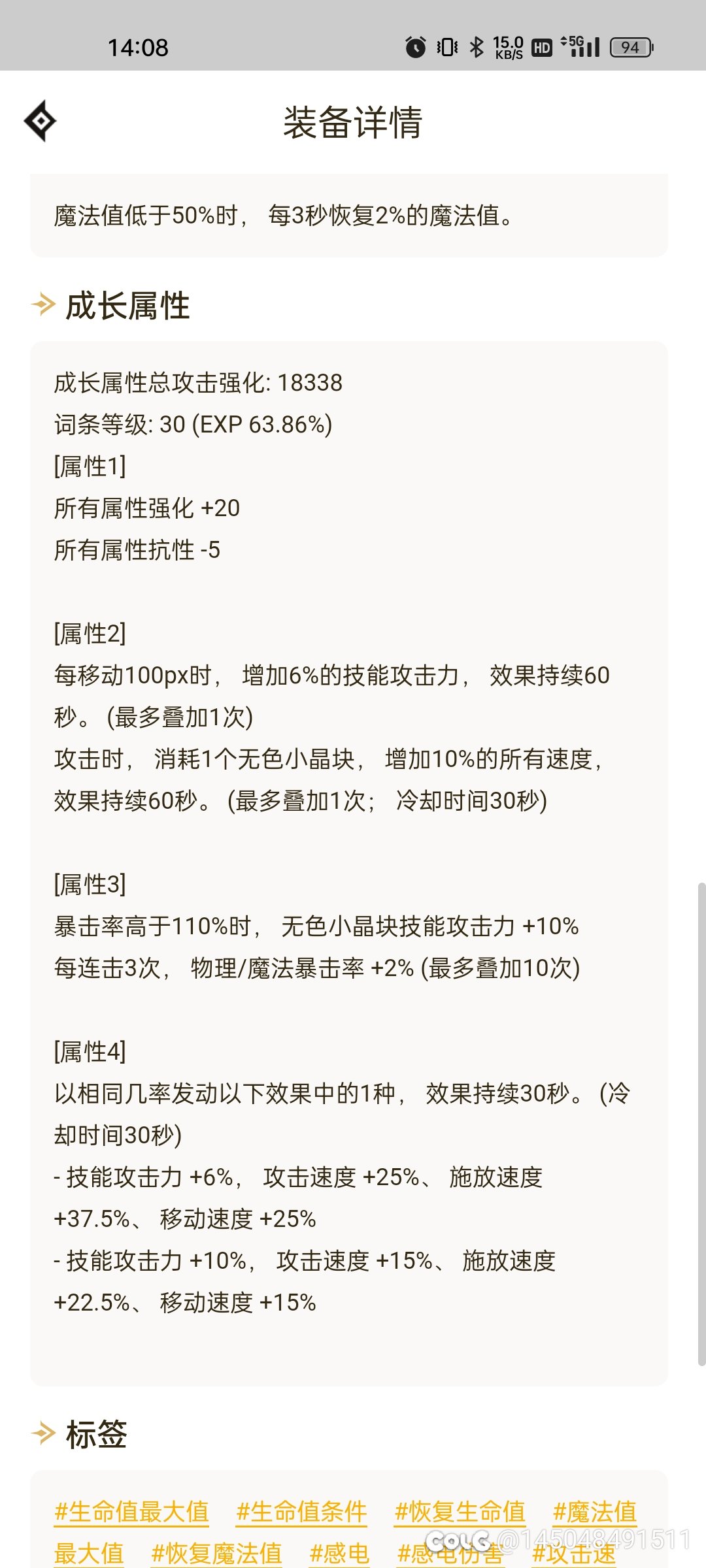Tap the diamond icon in the header
Image resolution: width=706 pixels, height=1568 pixels.
click(41, 121)
